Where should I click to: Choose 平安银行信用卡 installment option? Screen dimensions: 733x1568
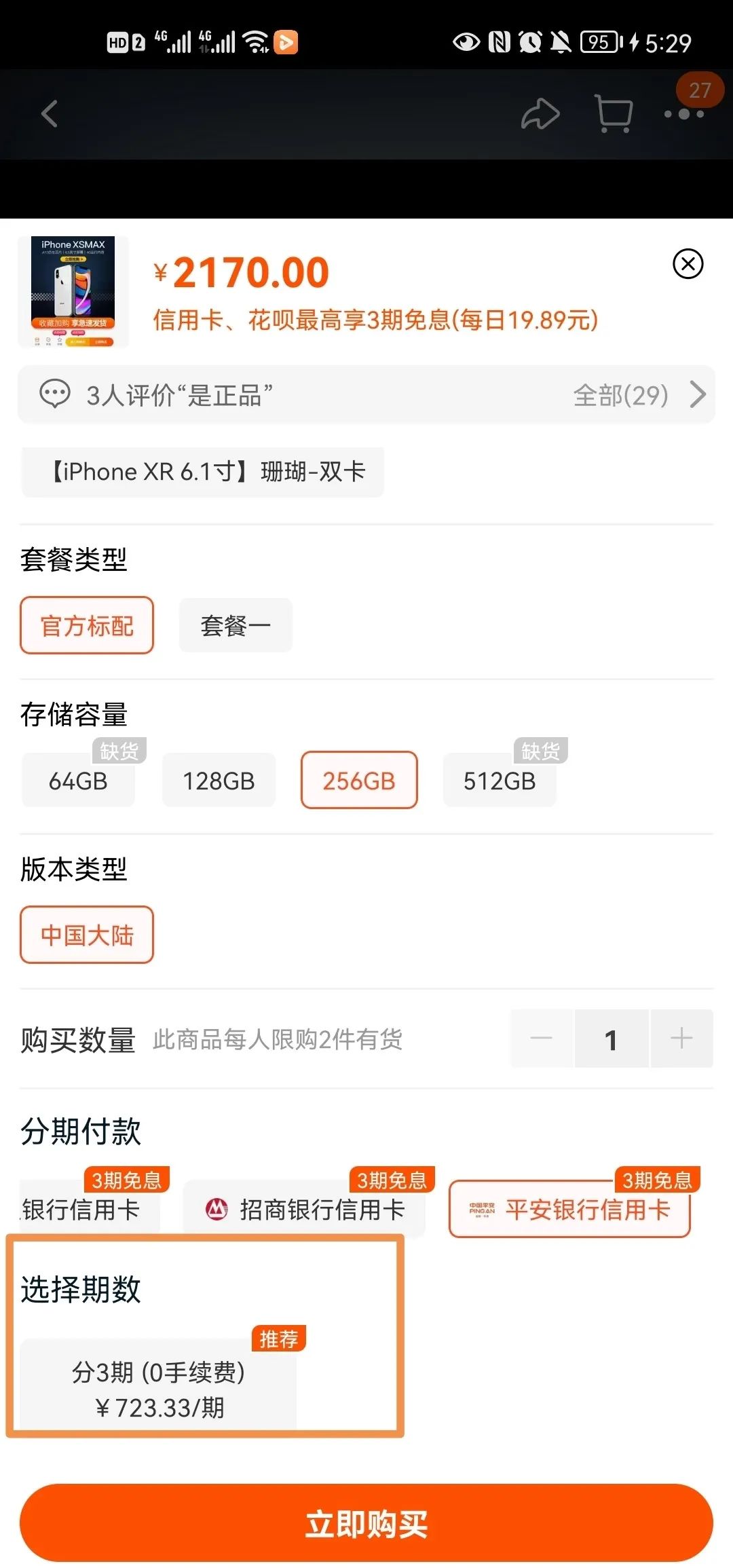[x=569, y=1209]
